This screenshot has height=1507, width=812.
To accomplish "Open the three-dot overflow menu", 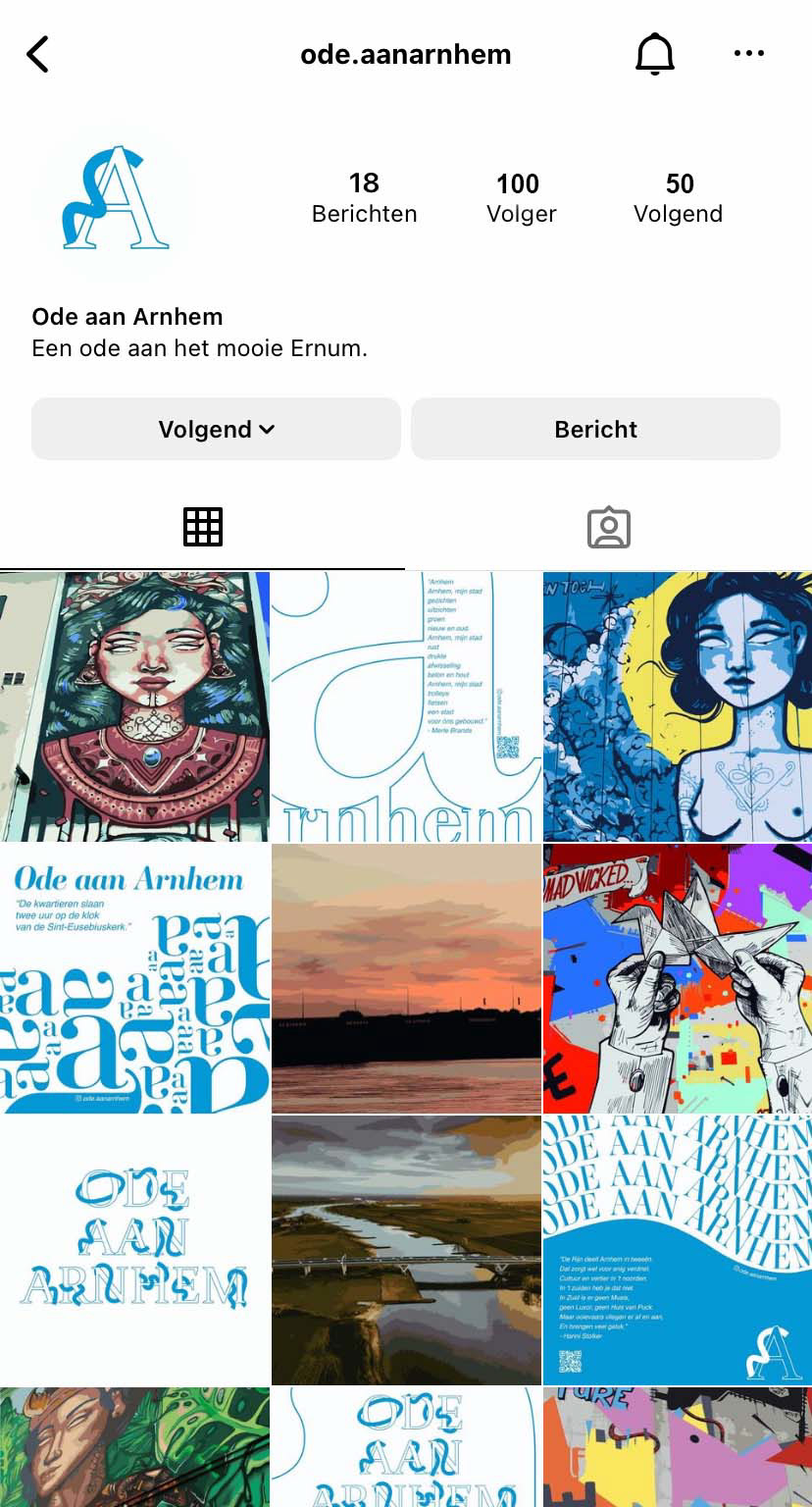I will (x=749, y=54).
